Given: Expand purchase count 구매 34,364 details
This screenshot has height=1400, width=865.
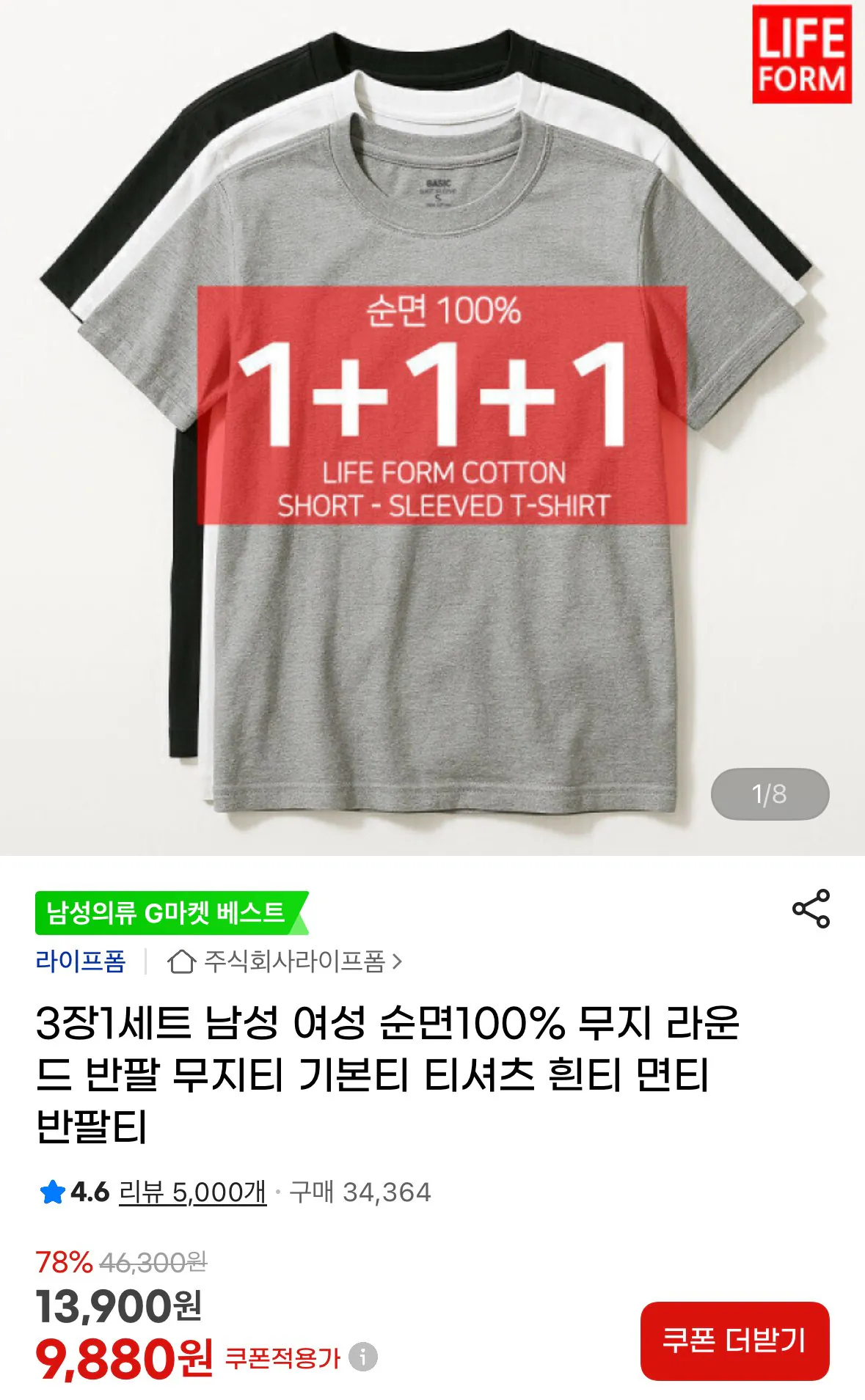Looking at the screenshot, I should [x=359, y=1191].
